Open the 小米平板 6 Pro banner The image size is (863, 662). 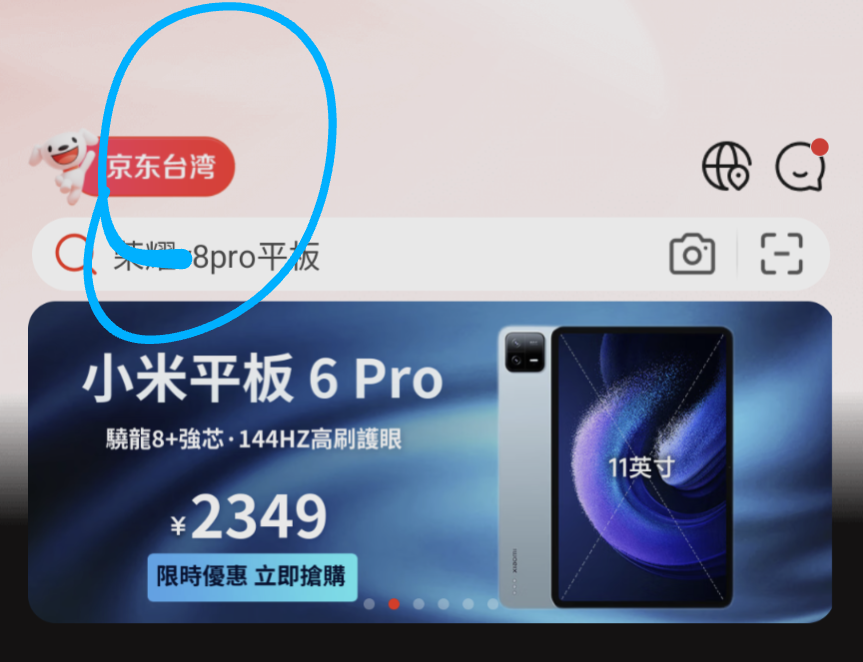pos(430,460)
